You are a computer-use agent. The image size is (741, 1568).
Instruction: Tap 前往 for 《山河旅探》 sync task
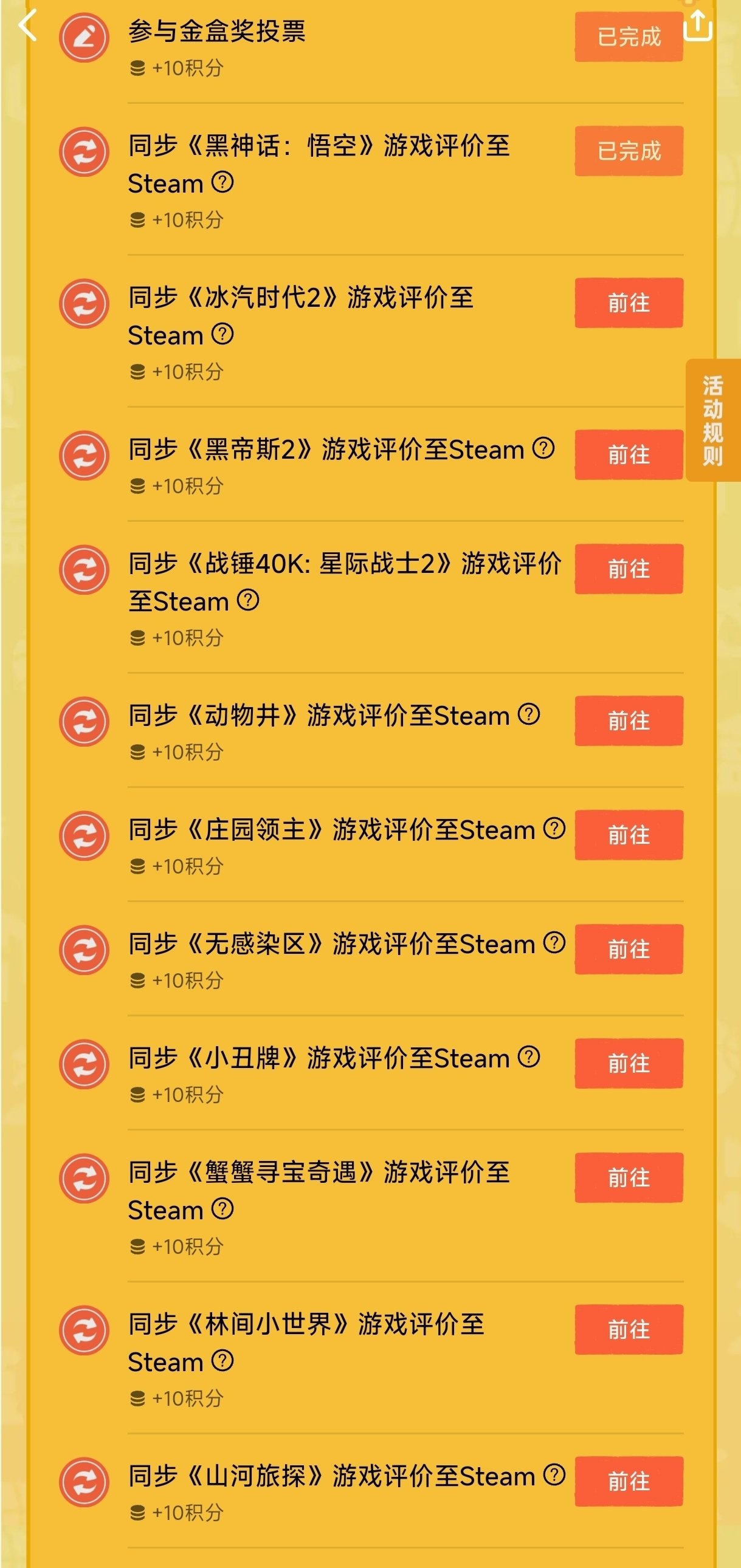pyautogui.click(x=629, y=1481)
